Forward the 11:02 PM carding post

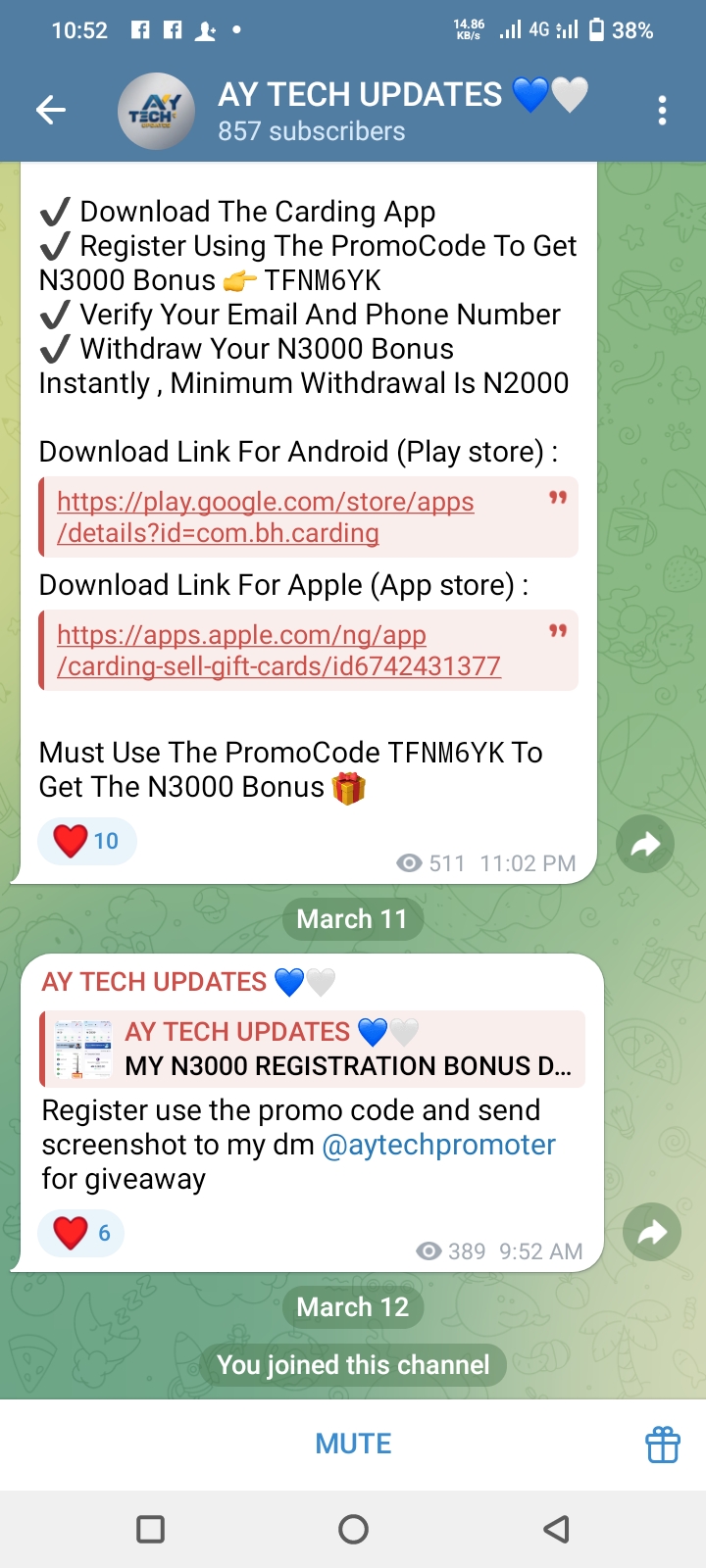(x=645, y=844)
